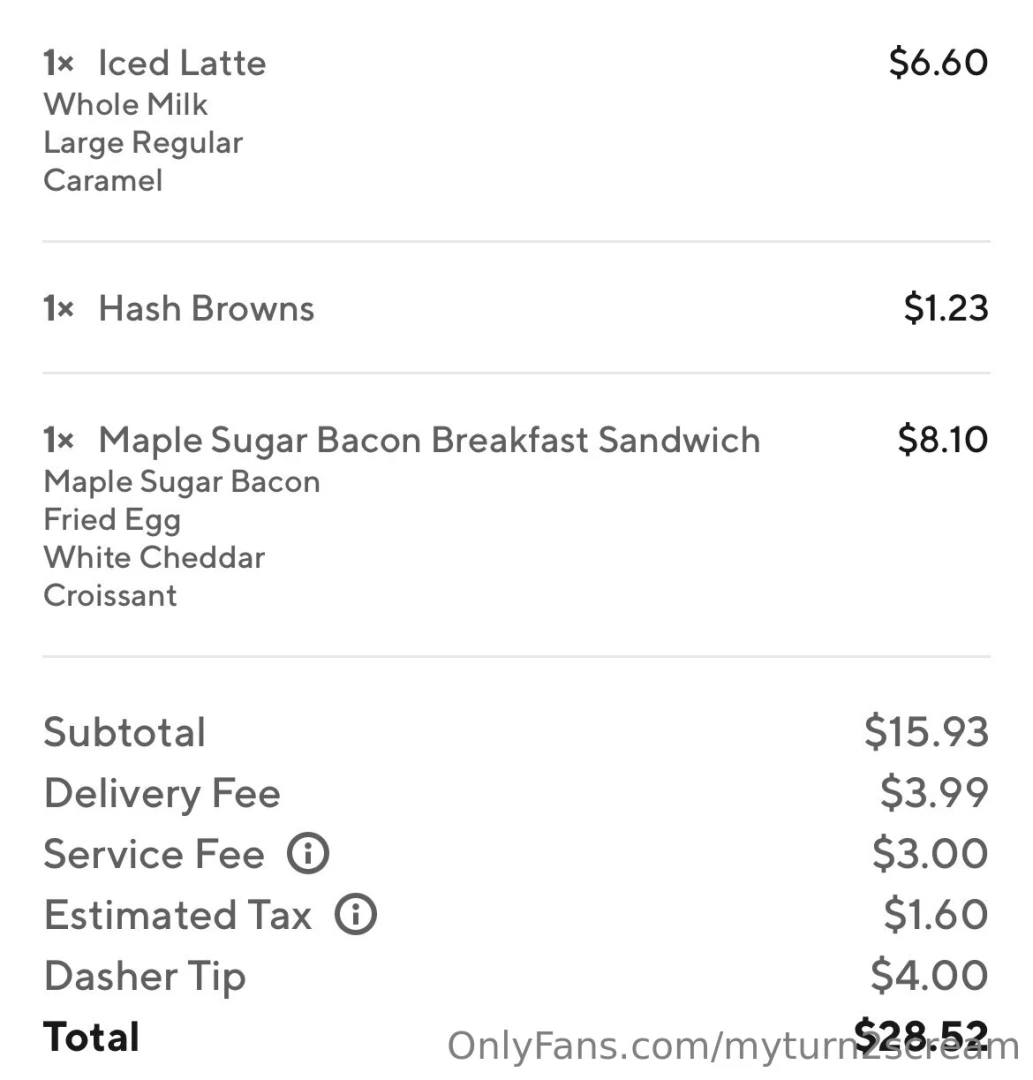Click the Caramel flavor modifier
Screen dimensions: 1033x1080
pos(102,180)
